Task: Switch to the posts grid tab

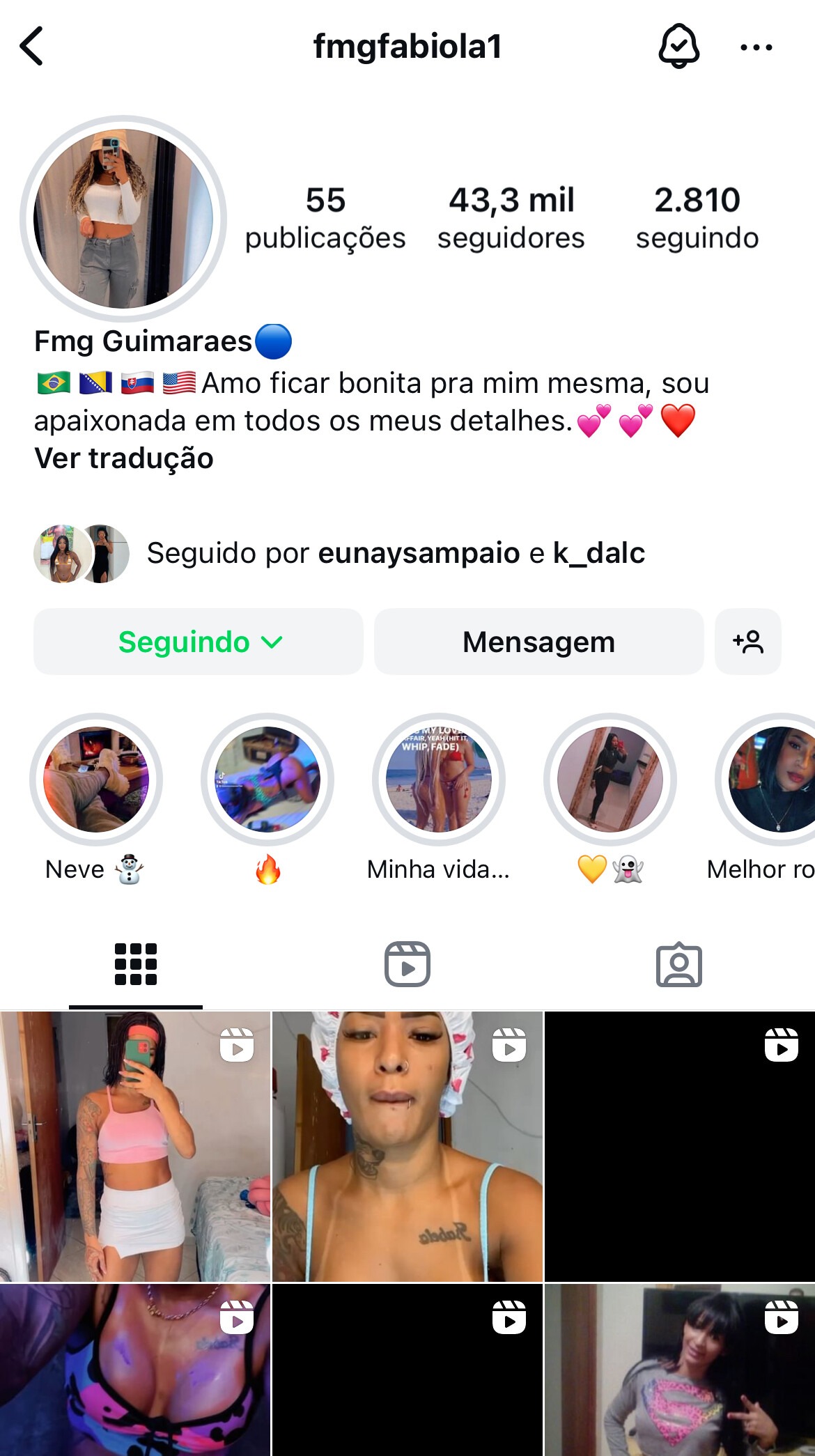Action: 136,965
